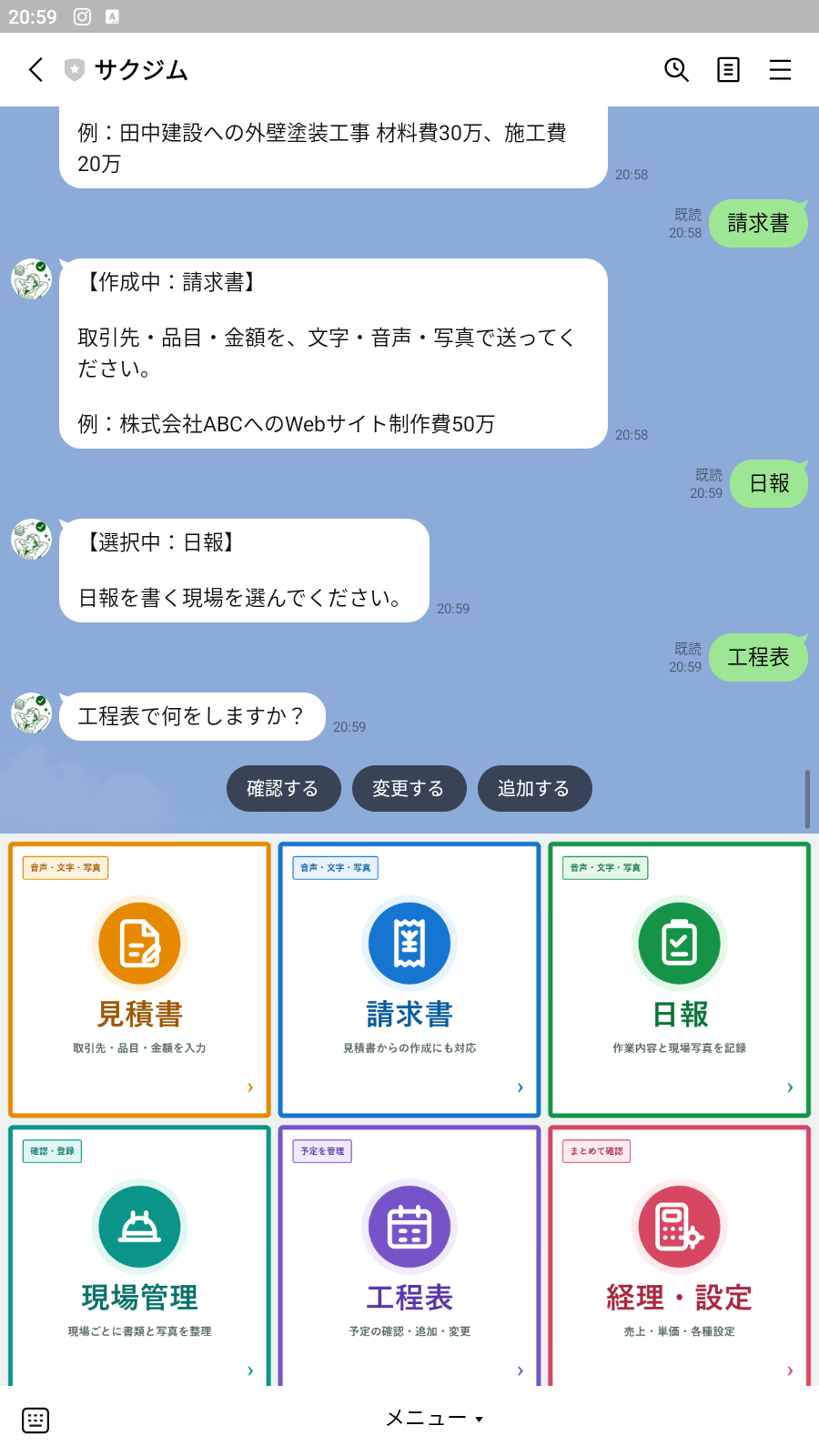Open the notes icon in header
Screen dimensions: 819x1456
tap(728, 70)
